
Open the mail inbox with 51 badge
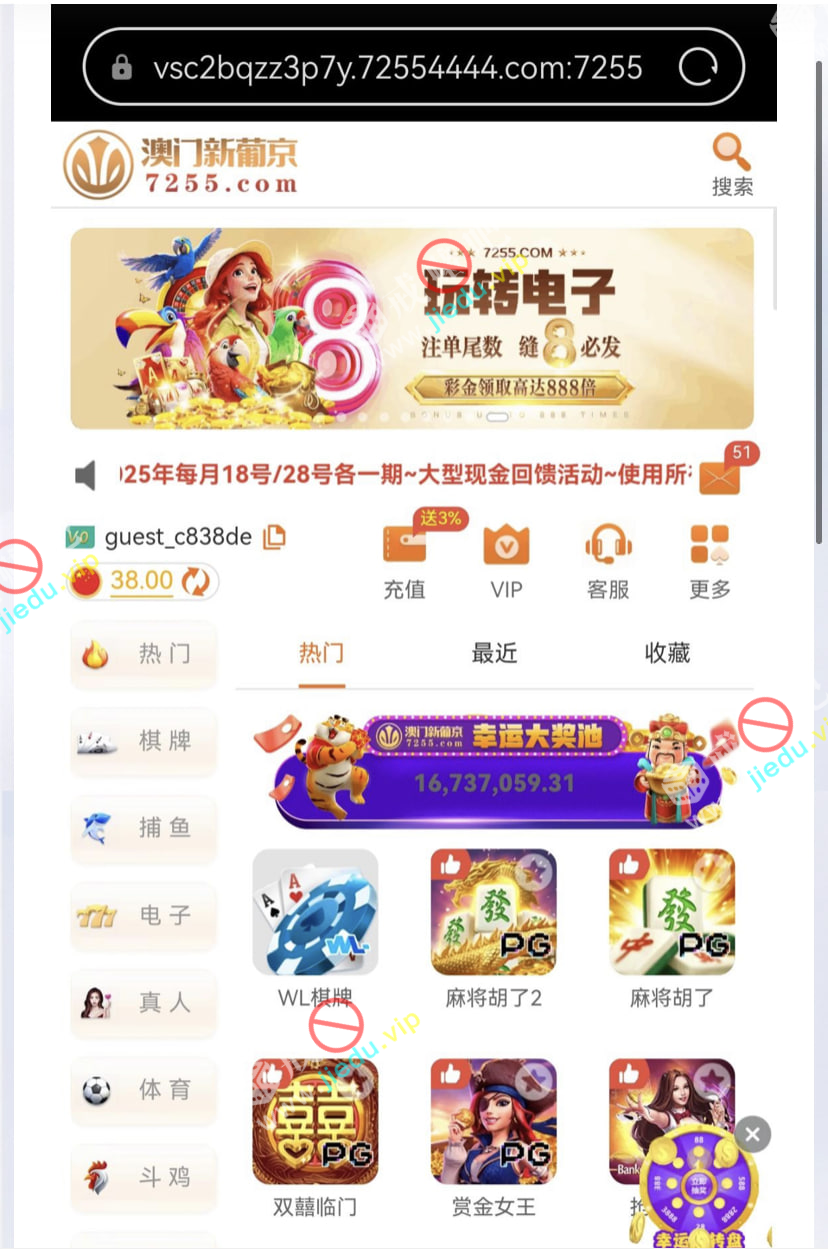click(x=720, y=474)
